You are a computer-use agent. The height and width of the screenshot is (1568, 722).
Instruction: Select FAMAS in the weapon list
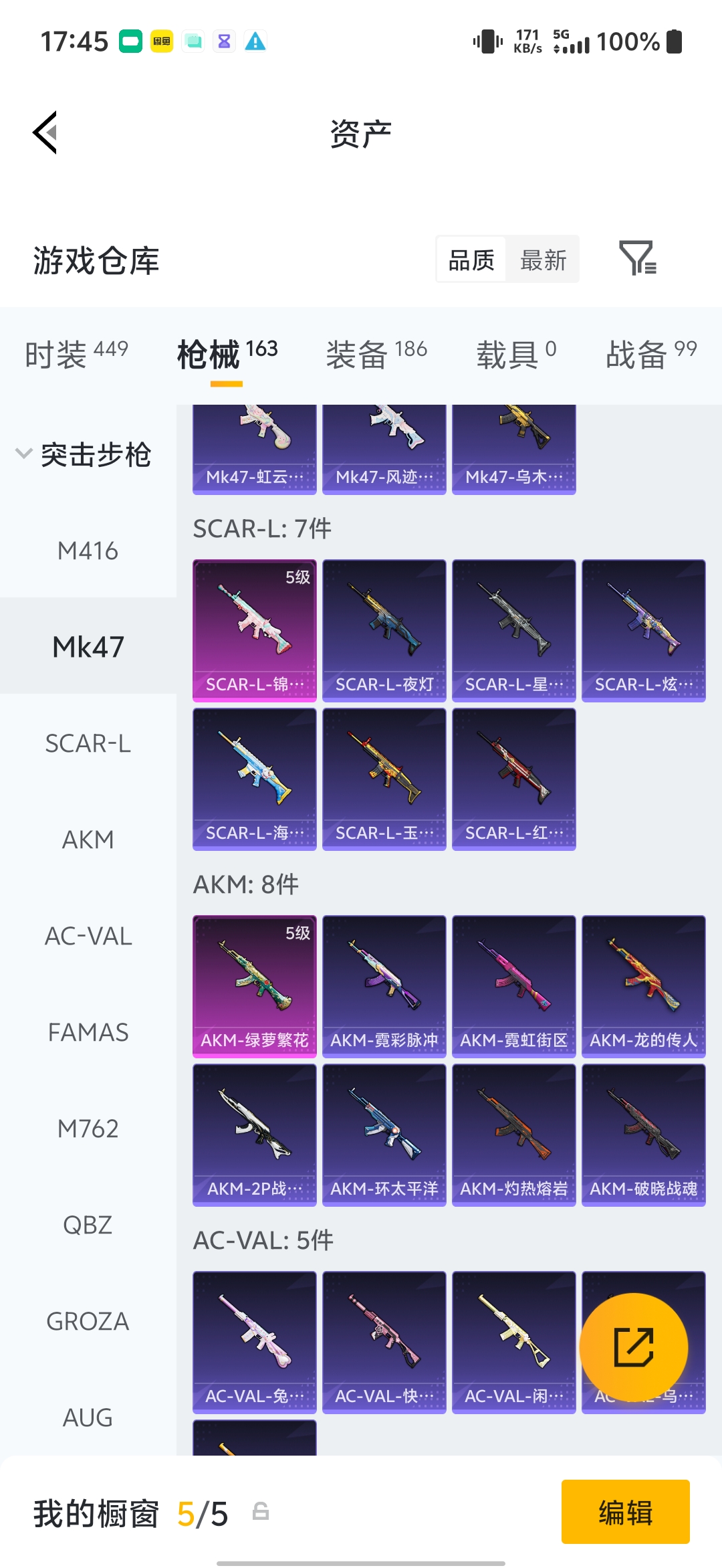tap(88, 1032)
